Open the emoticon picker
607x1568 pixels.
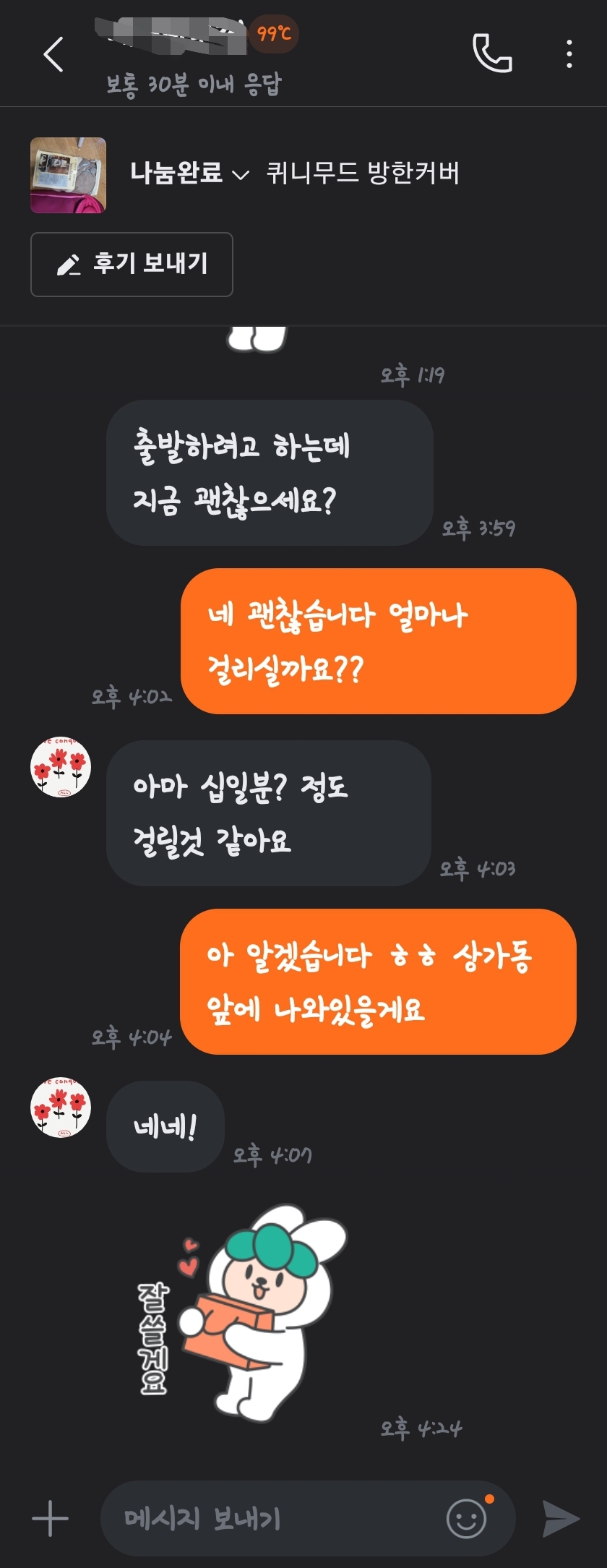(x=467, y=1518)
